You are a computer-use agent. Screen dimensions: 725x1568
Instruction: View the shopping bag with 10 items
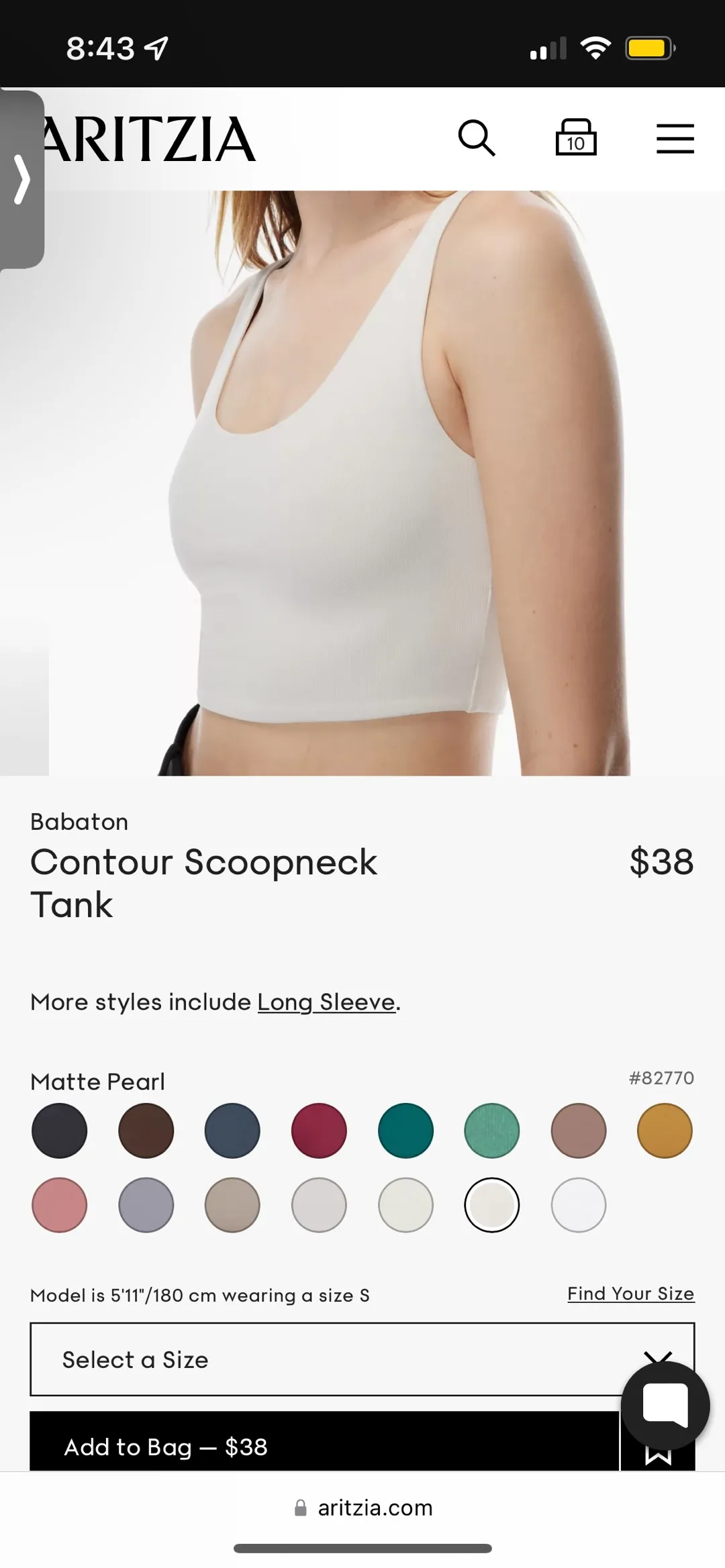coord(576,138)
